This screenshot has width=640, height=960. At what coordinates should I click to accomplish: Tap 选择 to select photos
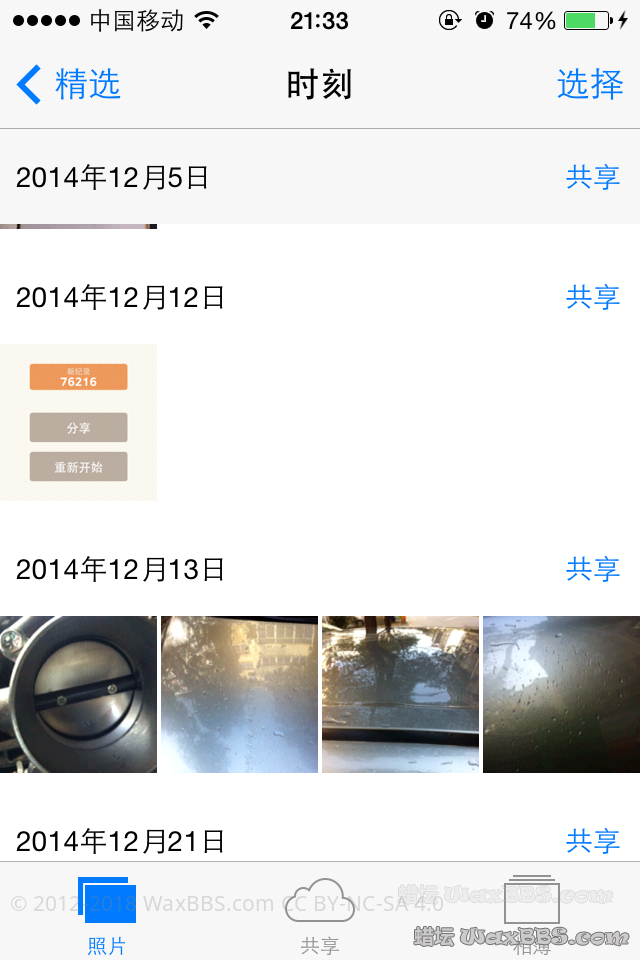coord(590,84)
